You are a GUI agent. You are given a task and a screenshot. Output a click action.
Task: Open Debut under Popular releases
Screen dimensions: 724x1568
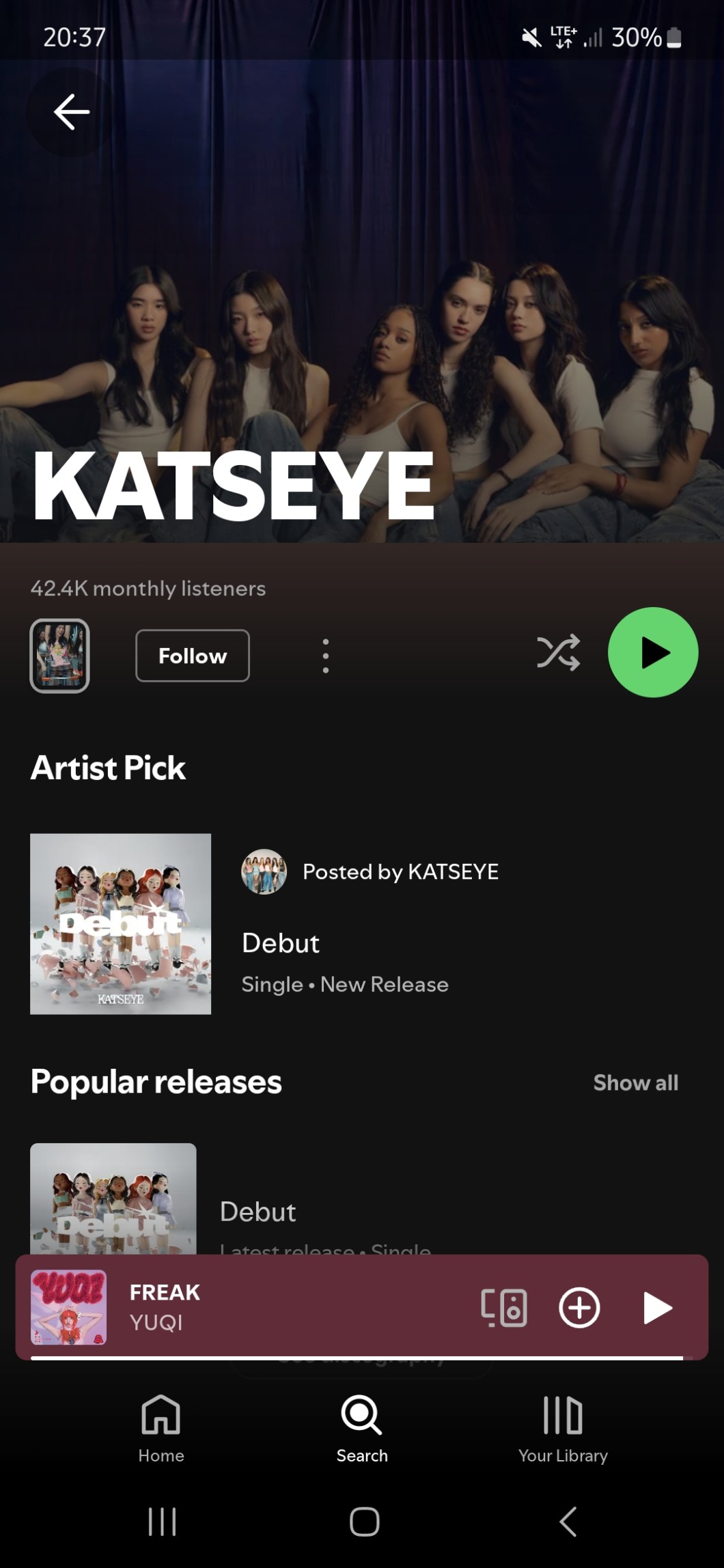(257, 1212)
